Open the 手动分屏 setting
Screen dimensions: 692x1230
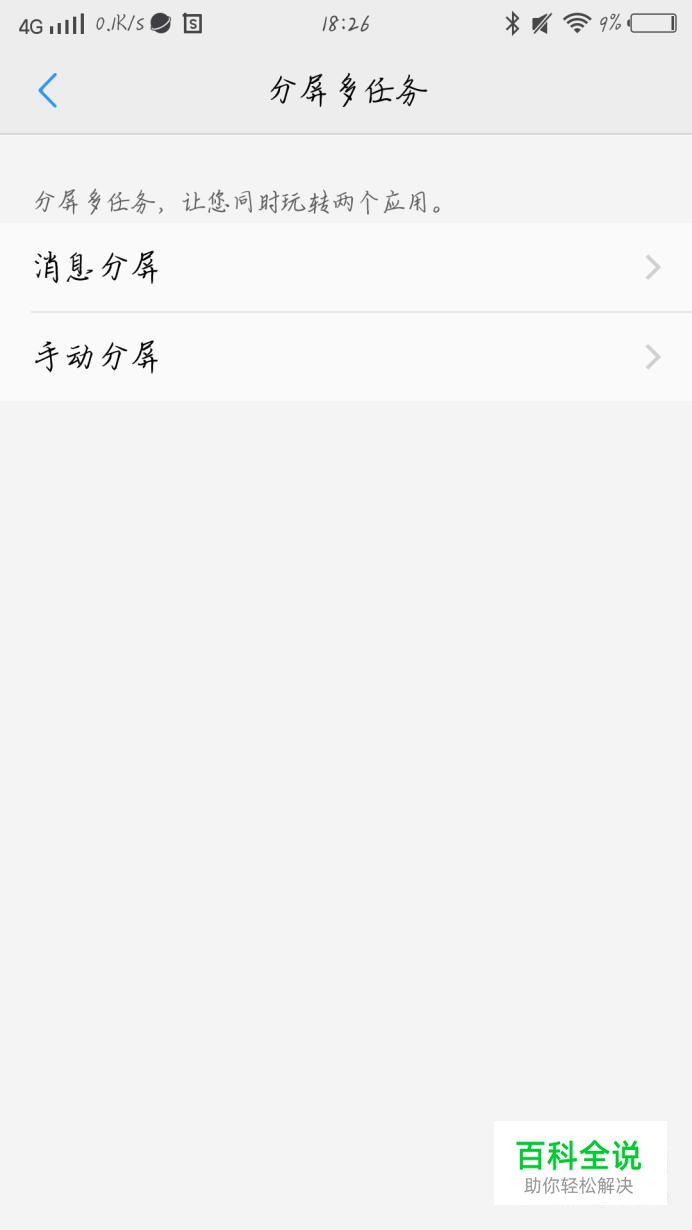346,357
